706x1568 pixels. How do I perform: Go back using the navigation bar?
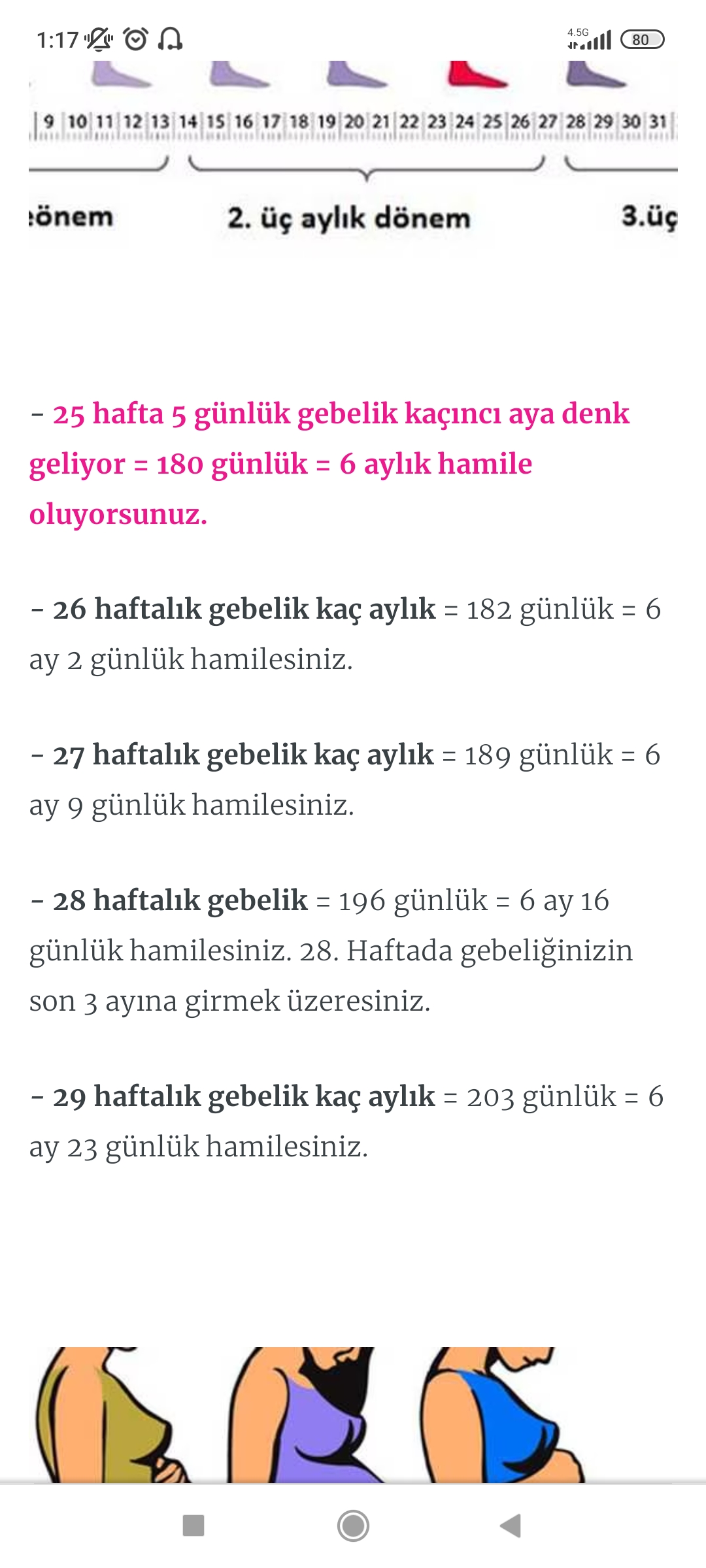(x=511, y=1526)
